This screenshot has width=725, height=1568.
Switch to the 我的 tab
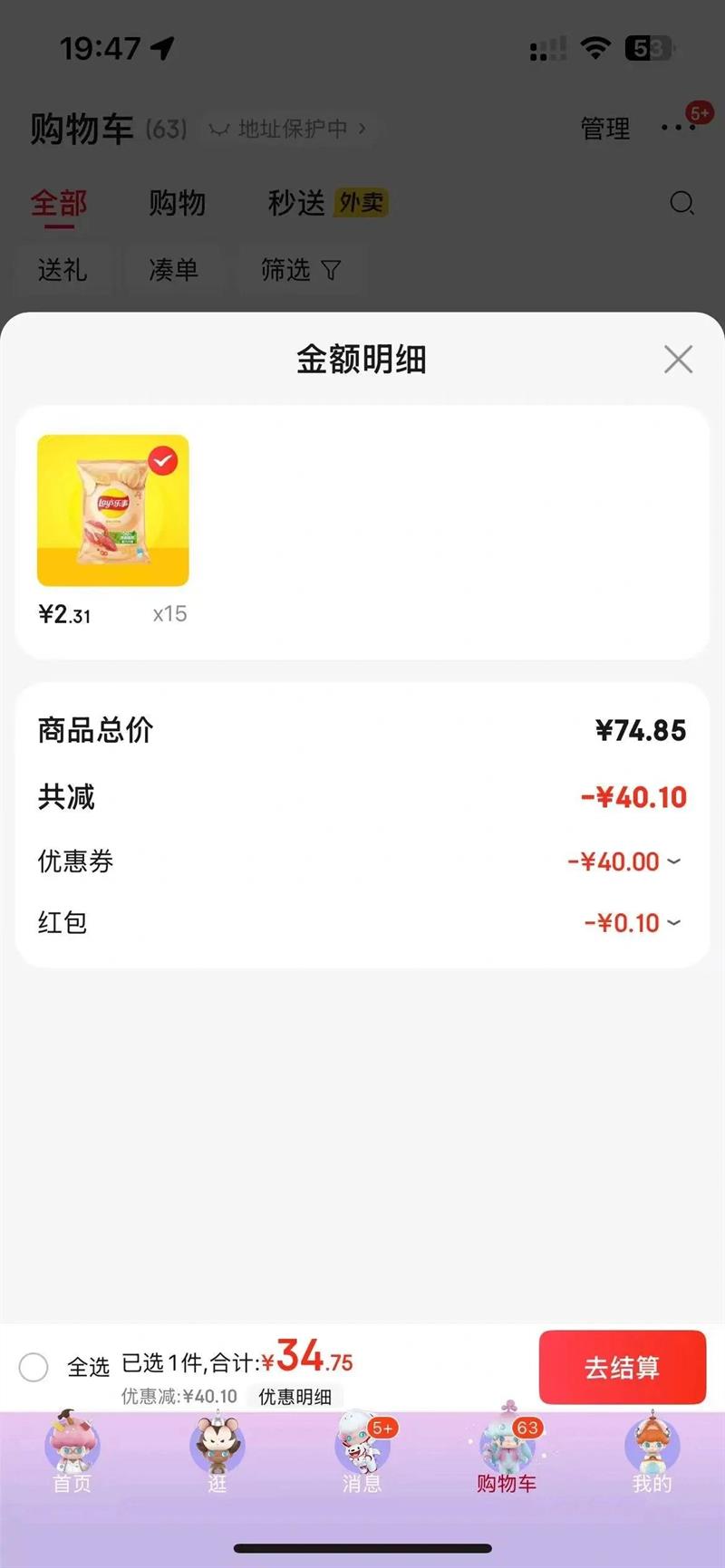(652, 1454)
